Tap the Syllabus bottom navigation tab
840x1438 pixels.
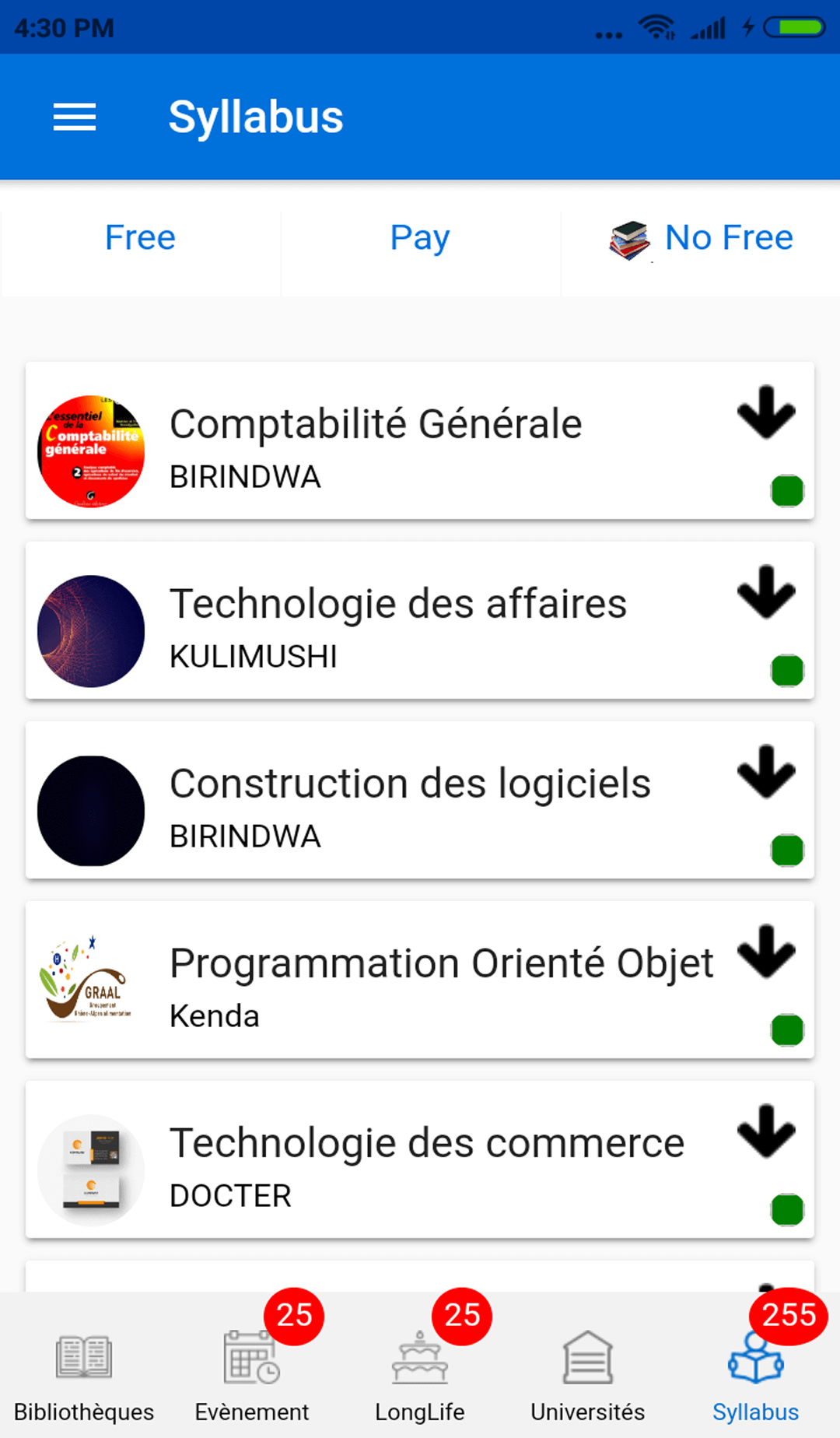tap(756, 1374)
